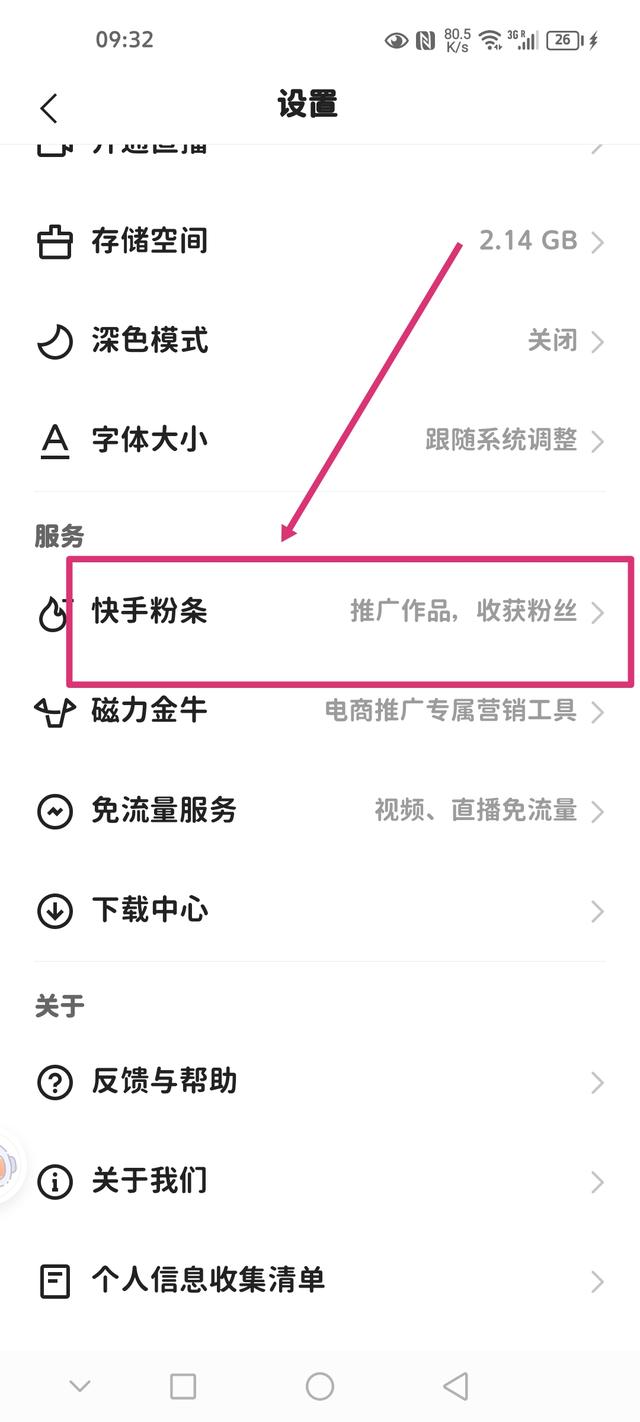This screenshot has height=1422, width=640.
Task: Open 深色模式 setting
Action: (x=320, y=341)
